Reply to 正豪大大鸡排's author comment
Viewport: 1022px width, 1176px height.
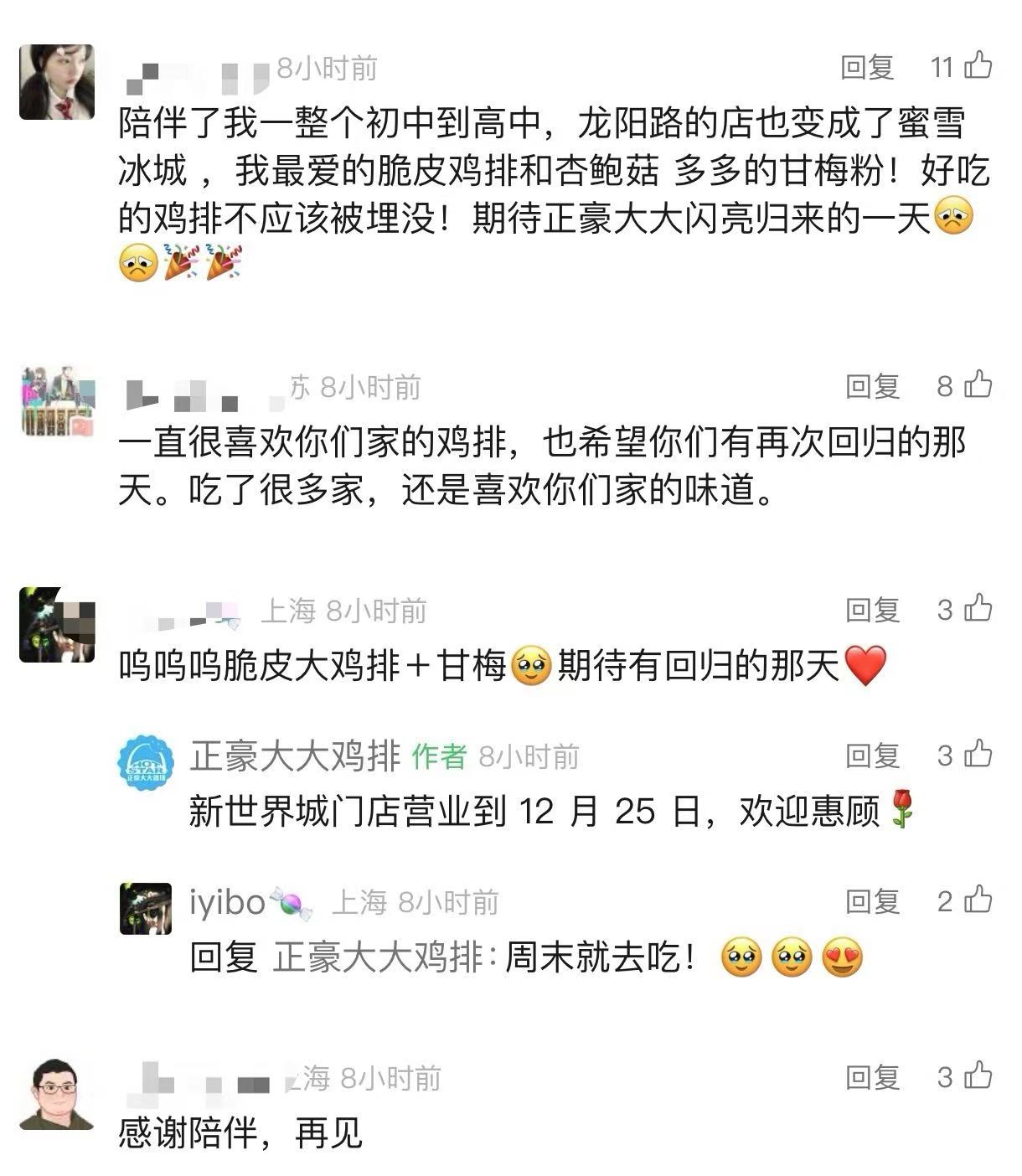[x=872, y=756]
